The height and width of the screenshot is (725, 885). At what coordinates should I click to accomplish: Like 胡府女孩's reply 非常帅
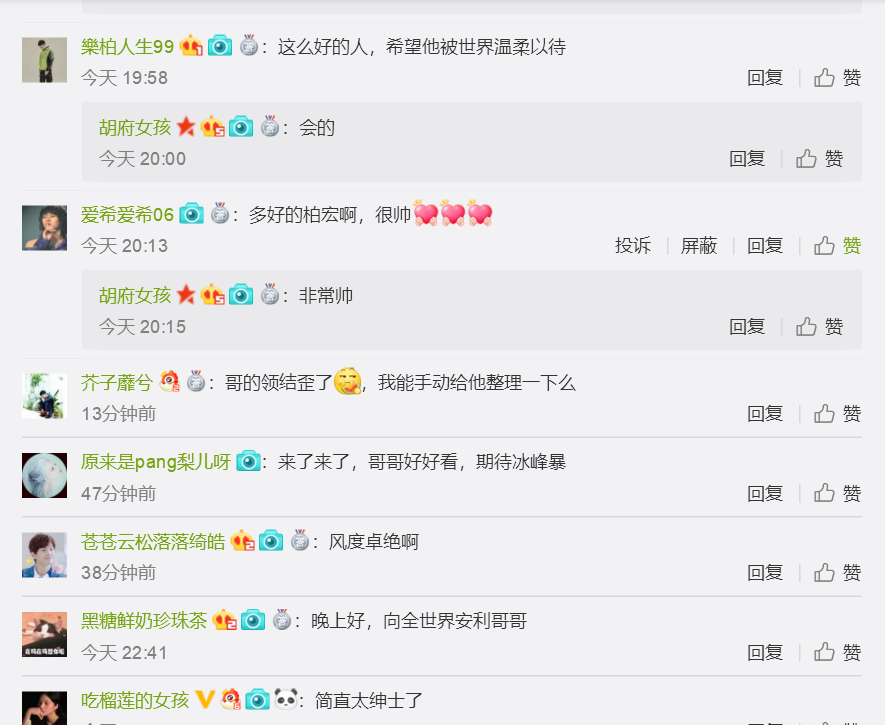click(820, 327)
